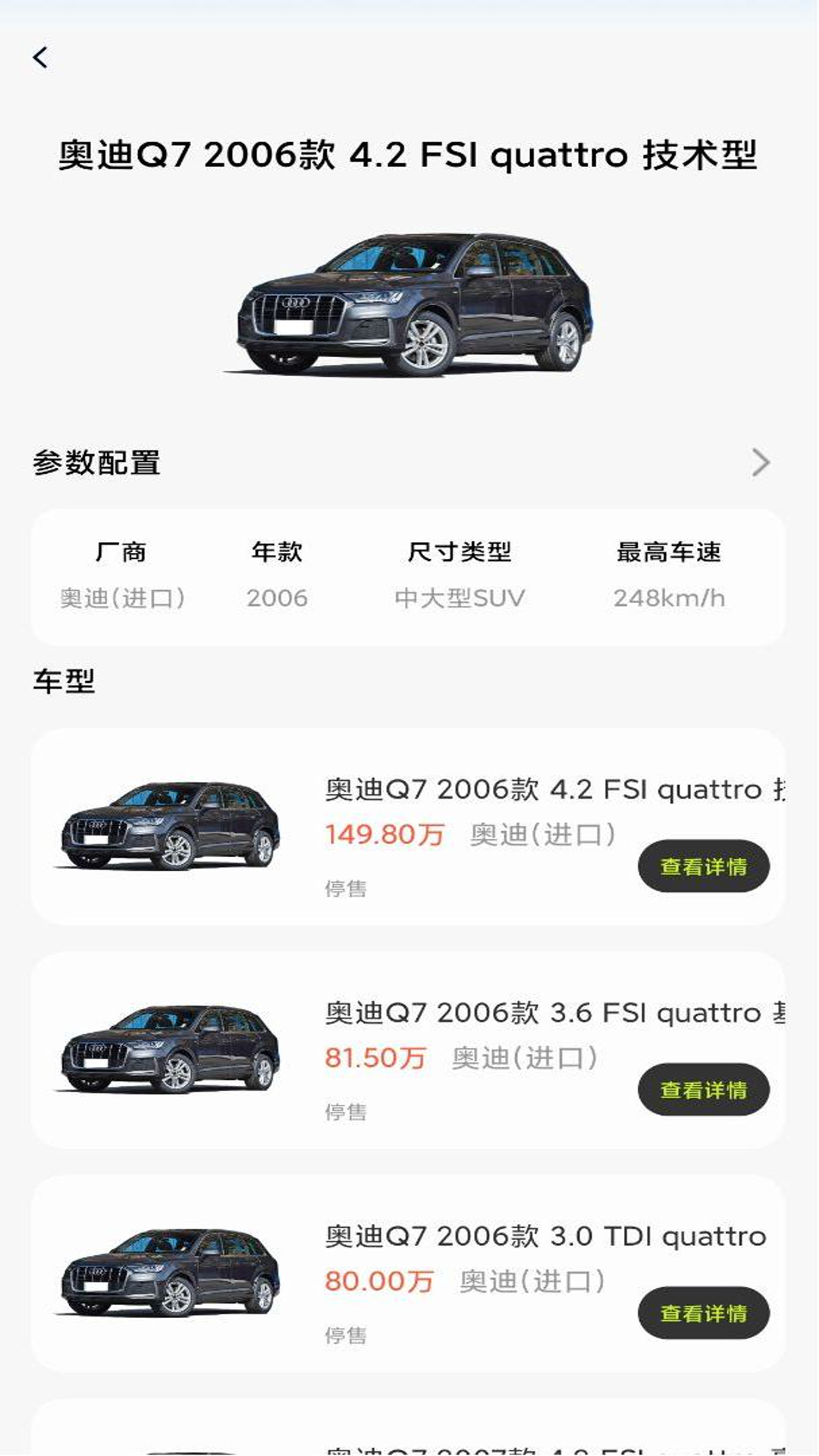819x1456 pixels.
Task: Tap the 年款 value 2006
Action: pyautogui.click(x=278, y=598)
